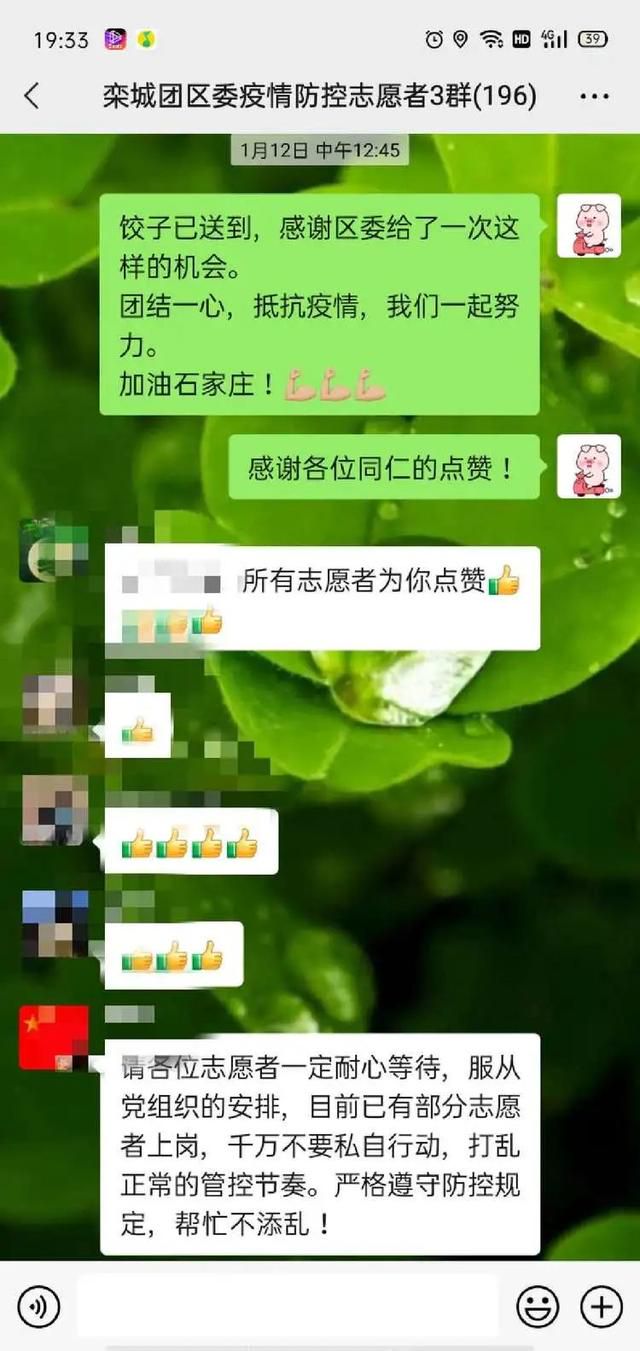Viewport: 640px width, 1351px height.
Task: Open the plus attachment menu
Action: click(602, 1306)
